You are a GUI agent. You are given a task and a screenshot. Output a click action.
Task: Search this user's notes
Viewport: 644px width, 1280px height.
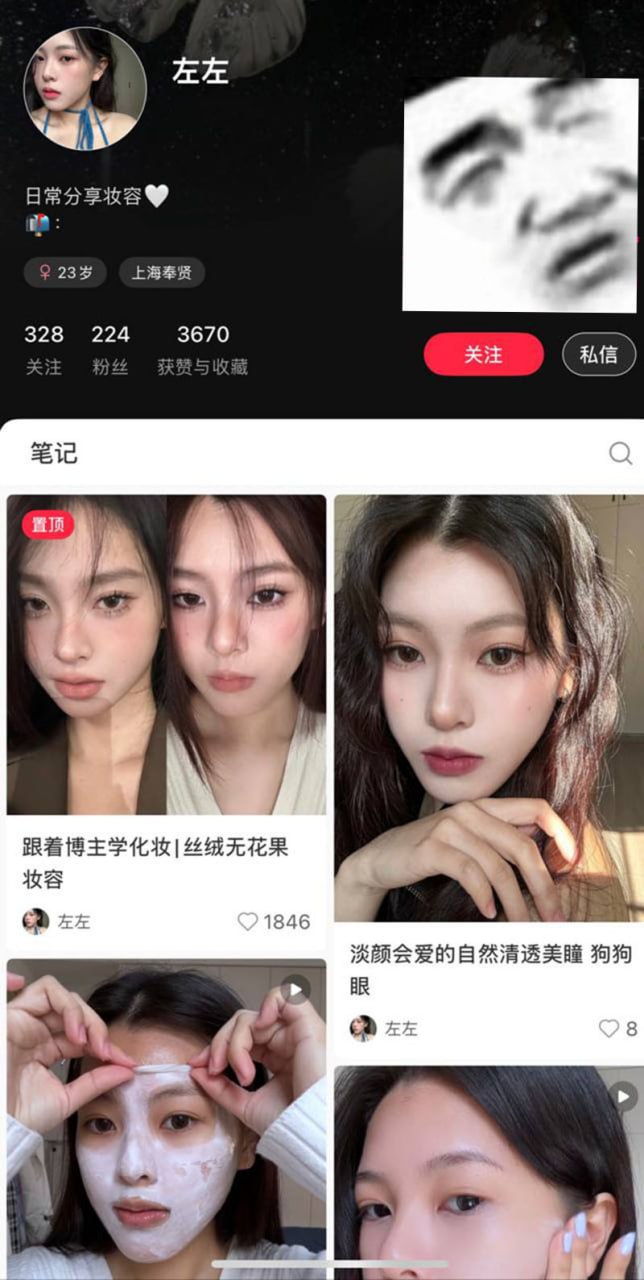pyautogui.click(x=620, y=454)
